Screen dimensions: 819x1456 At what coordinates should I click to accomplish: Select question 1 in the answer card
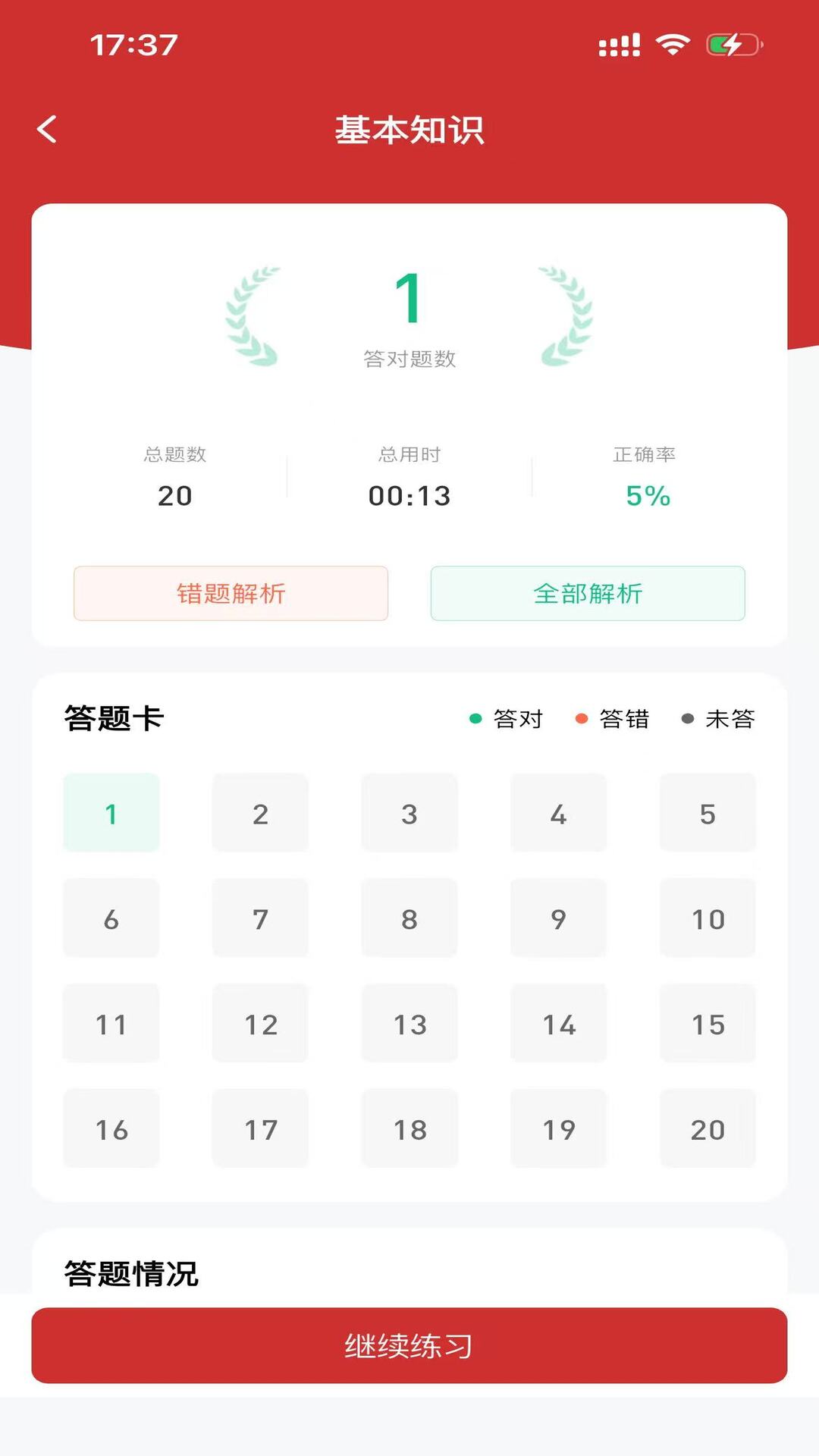[111, 813]
